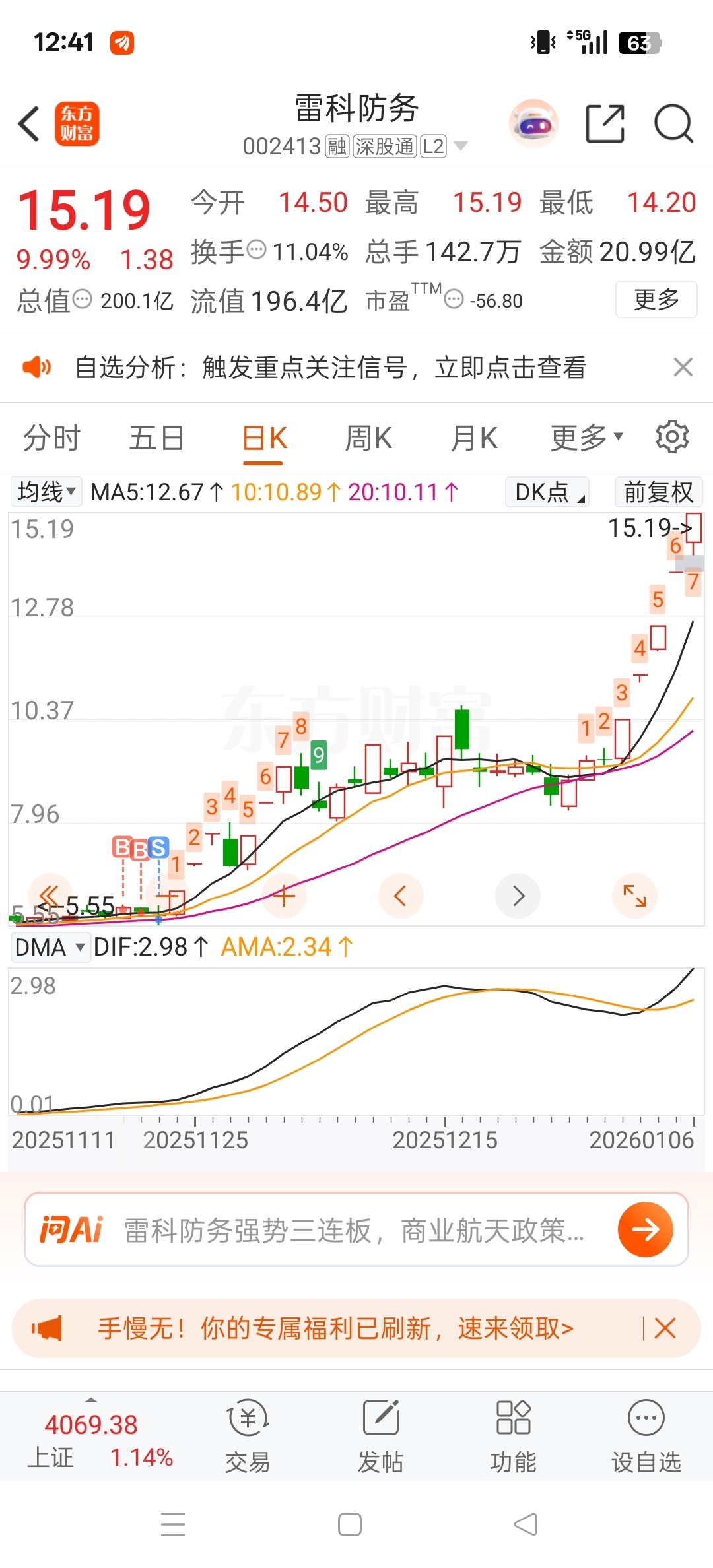713x1568 pixels.
Task: Switch to the 五日 chart tab
Action: click(x=156, y=438)
